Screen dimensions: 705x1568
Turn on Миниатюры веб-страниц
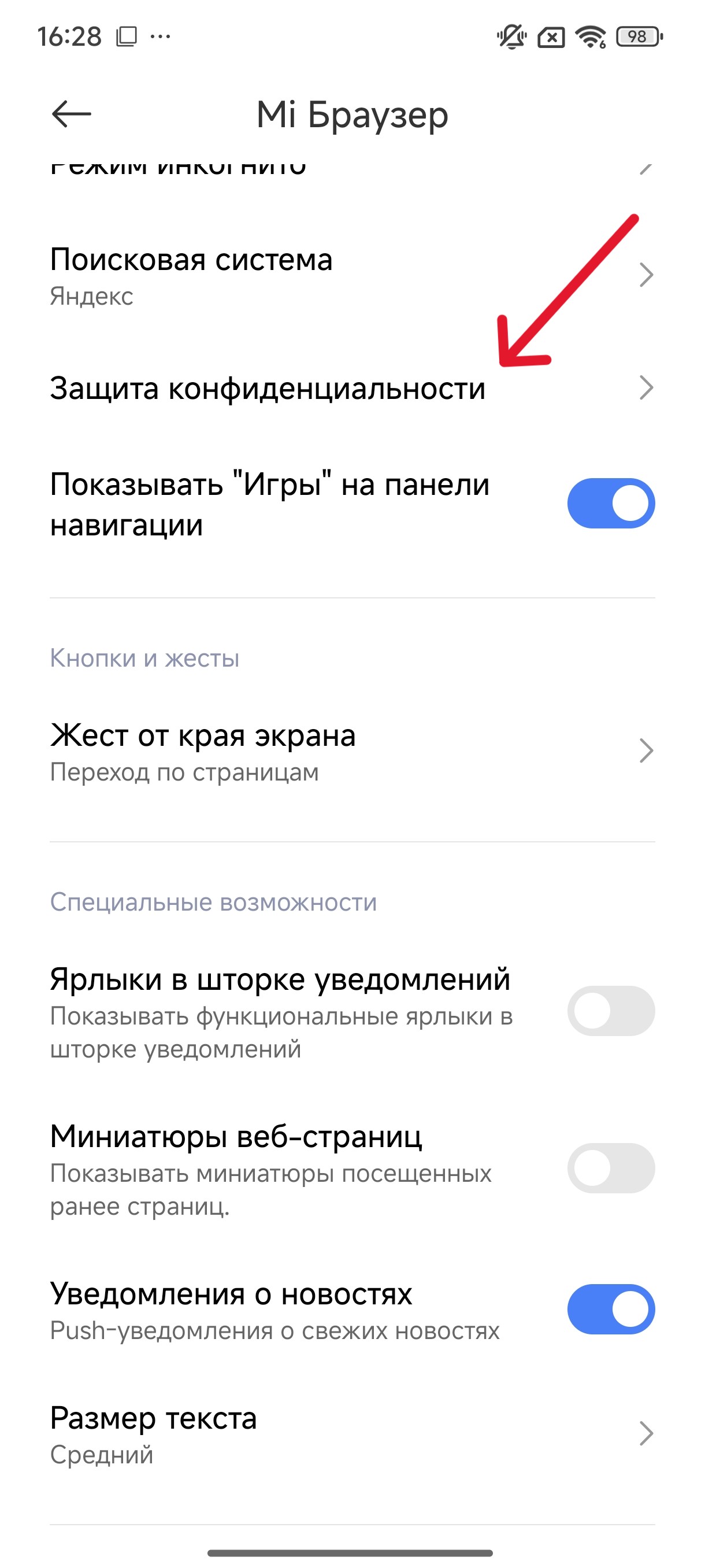click(610, 1168)
